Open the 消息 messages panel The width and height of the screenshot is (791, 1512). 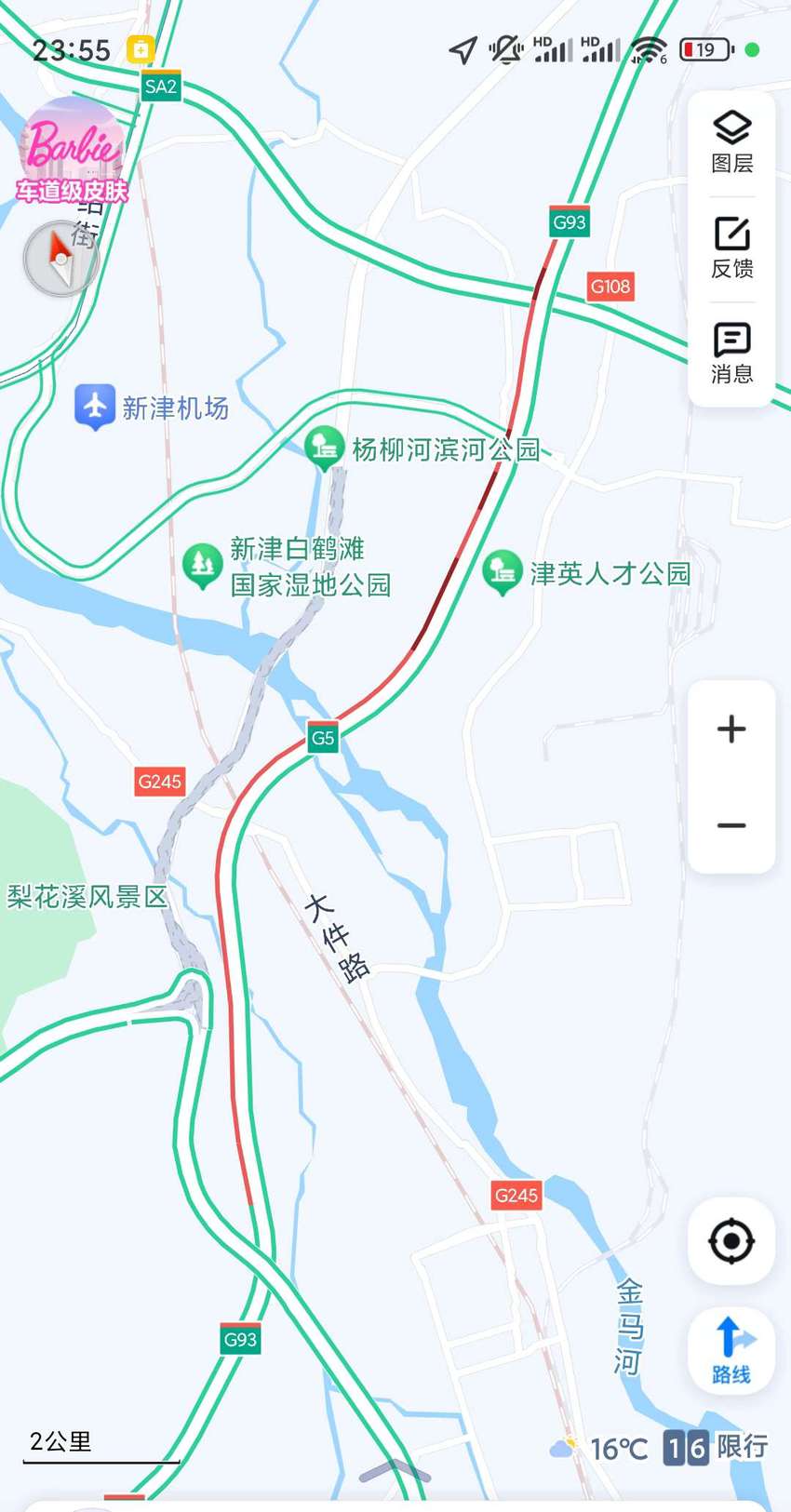[731, 354]
